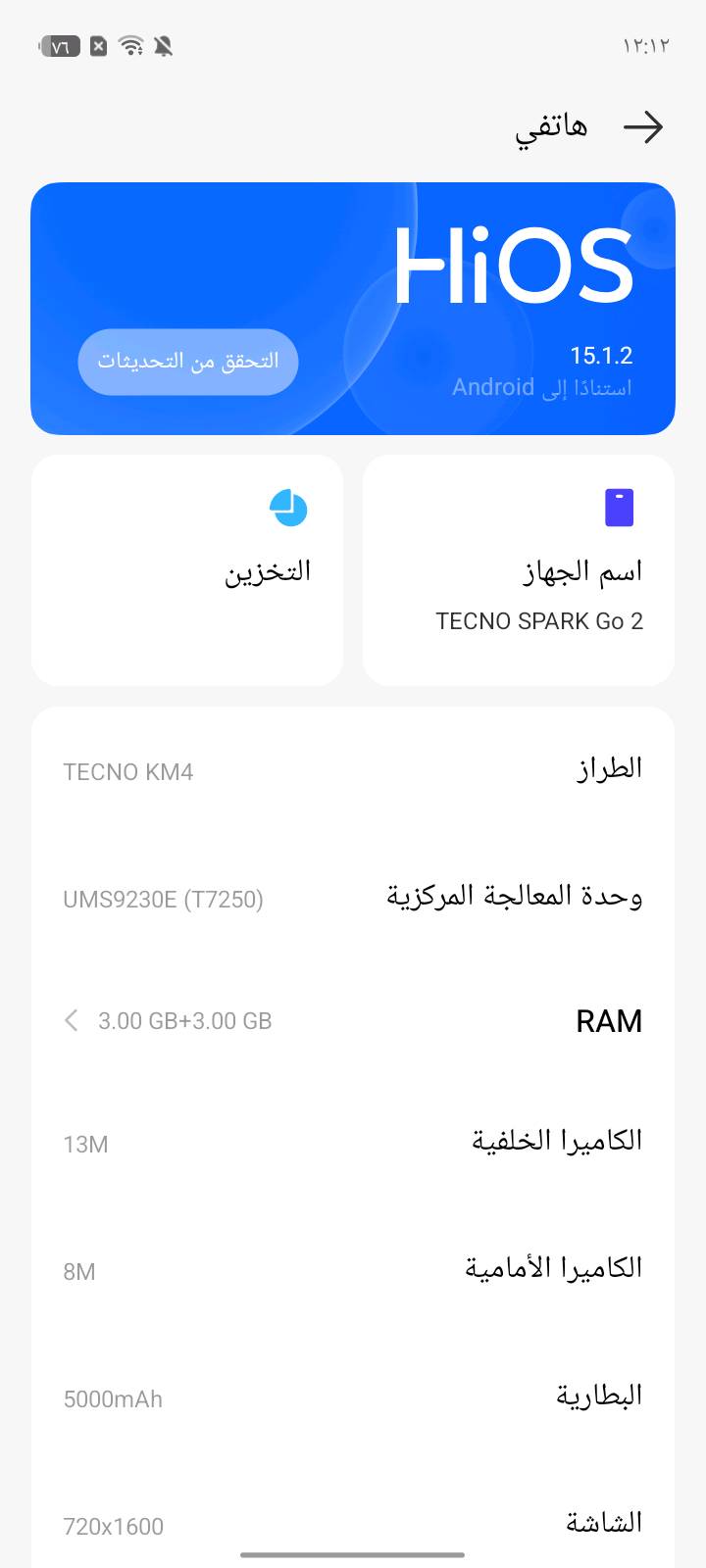The width and height of the screenshot is (706, 1568).
Task: Tap the SIM card status icon
Action: coord(98,45)
